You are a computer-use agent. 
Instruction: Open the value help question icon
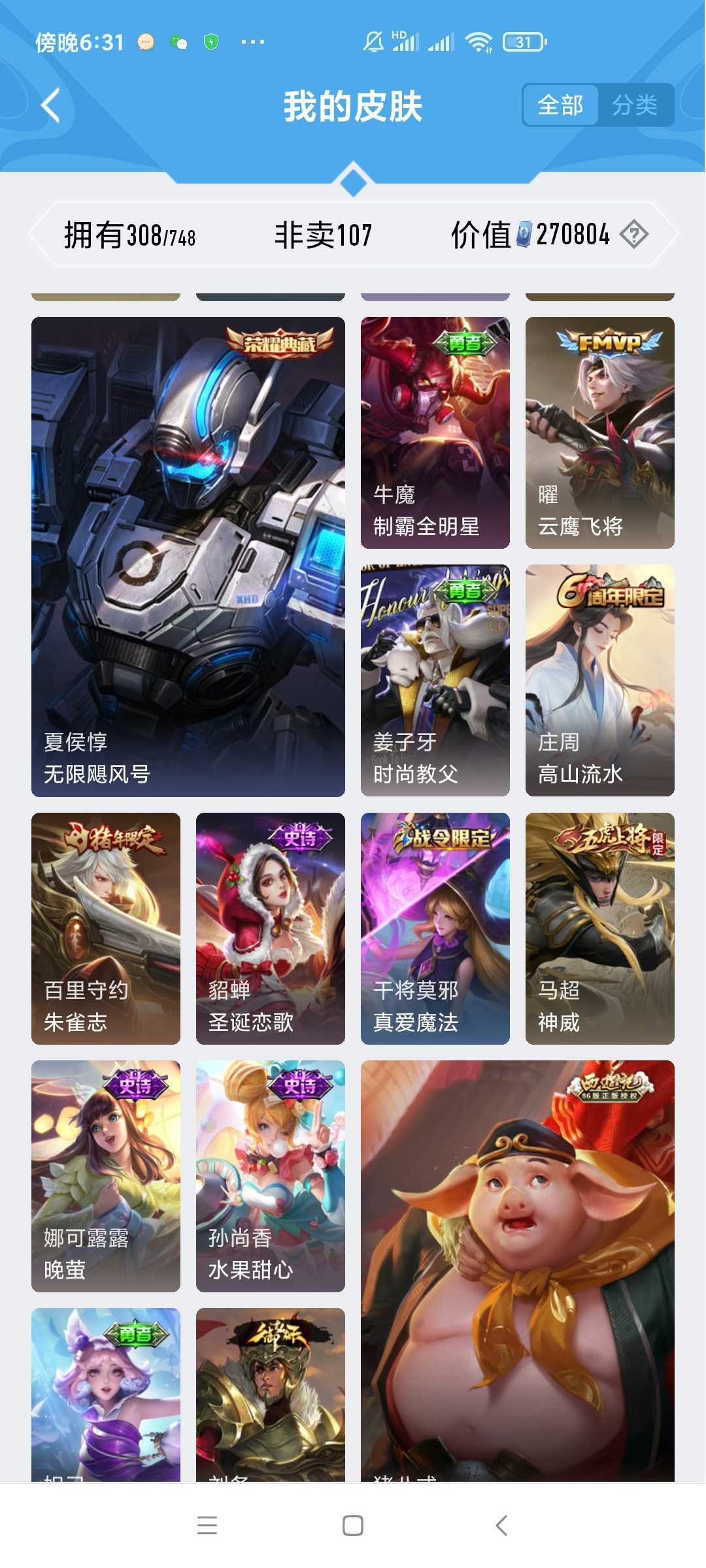click(633, 234)
